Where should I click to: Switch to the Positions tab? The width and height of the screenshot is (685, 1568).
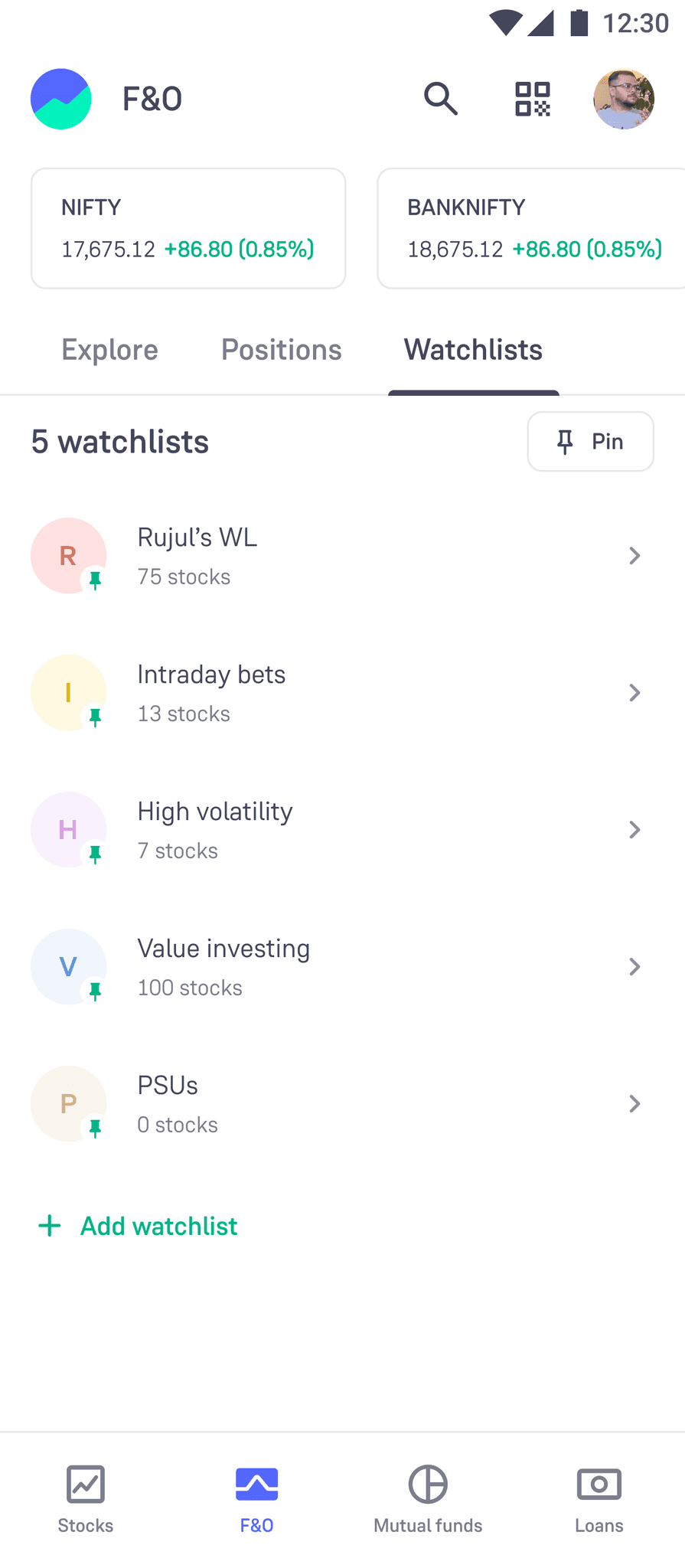point(282,350)
